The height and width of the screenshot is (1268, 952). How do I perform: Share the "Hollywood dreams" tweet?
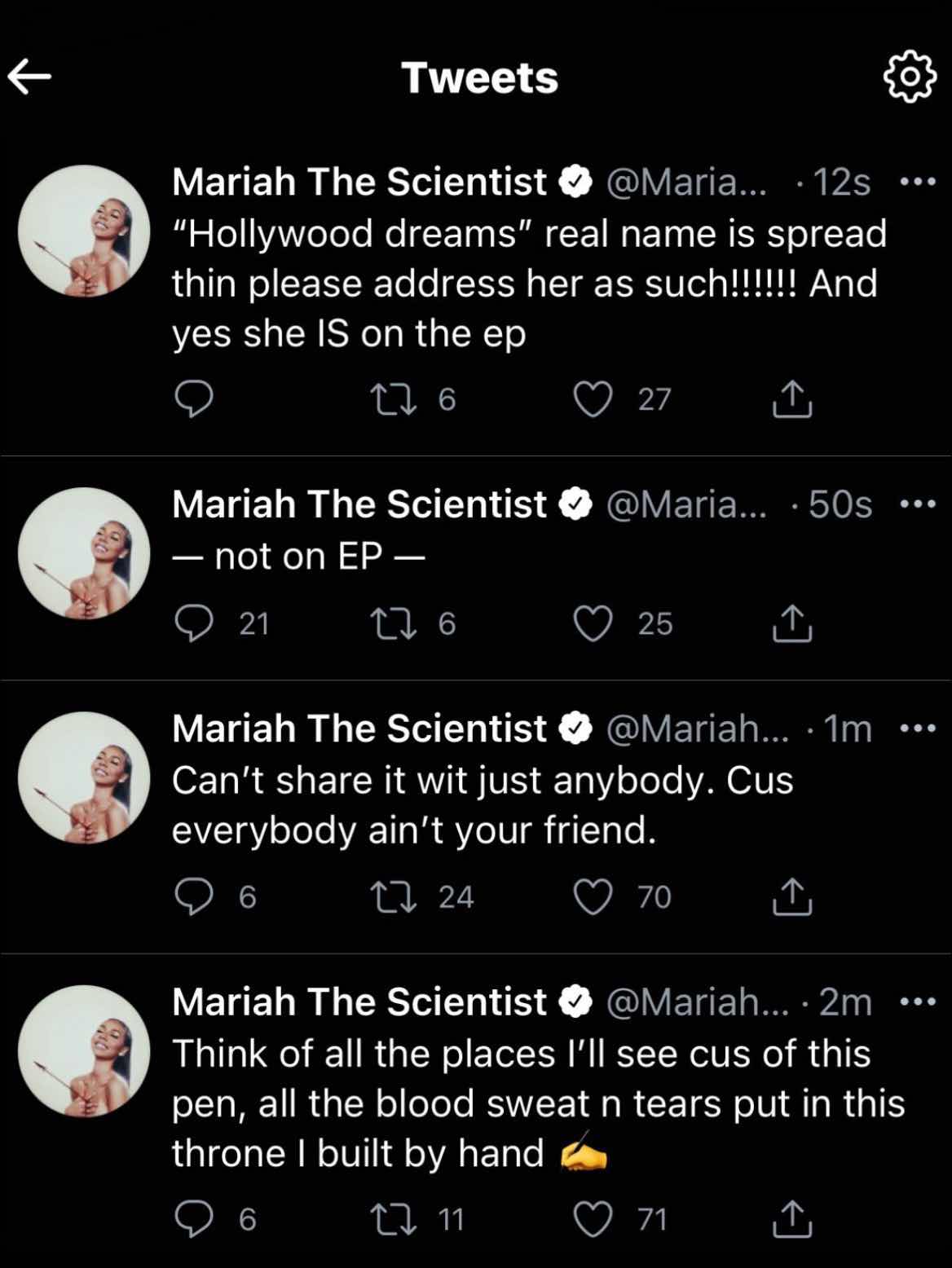[791, 399]
